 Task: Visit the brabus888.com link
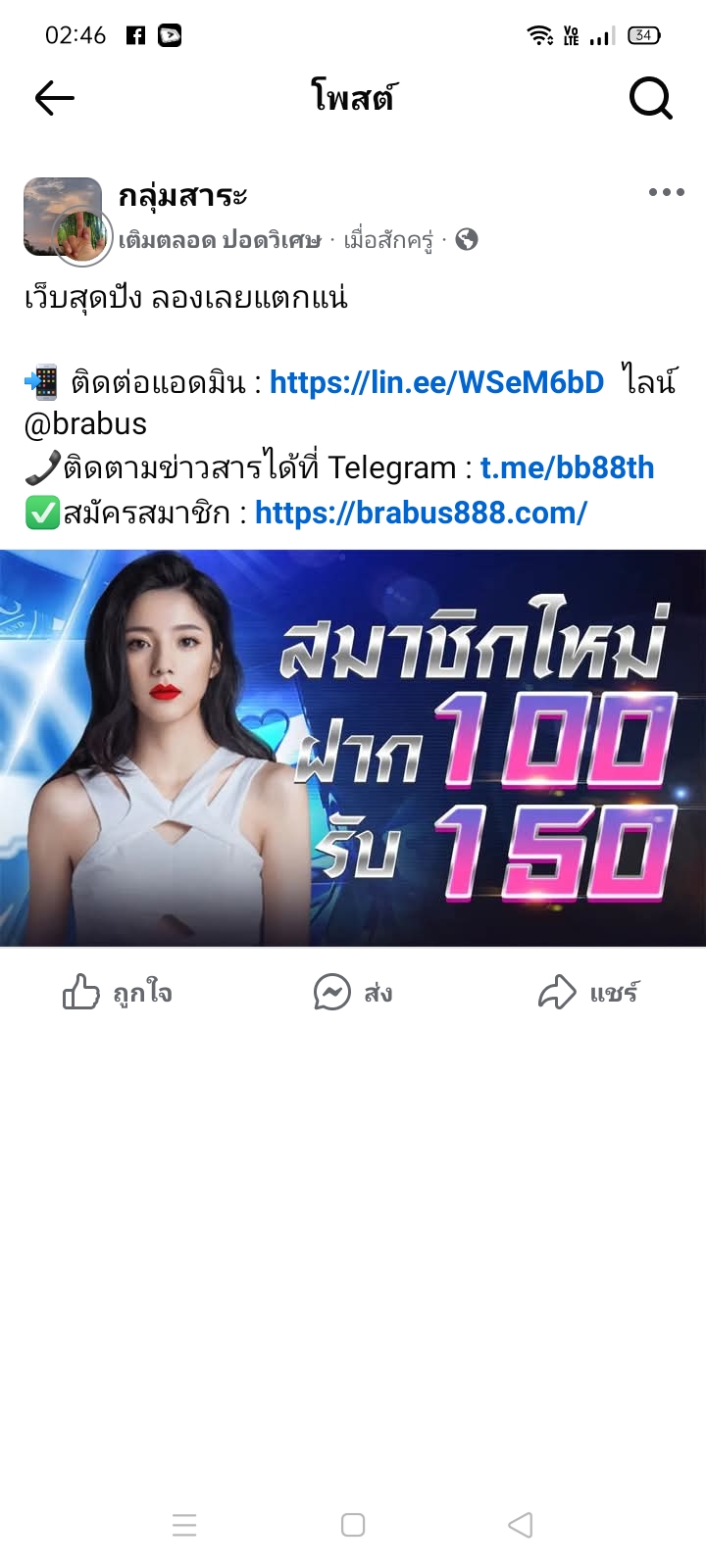click(x=421, y=512)
